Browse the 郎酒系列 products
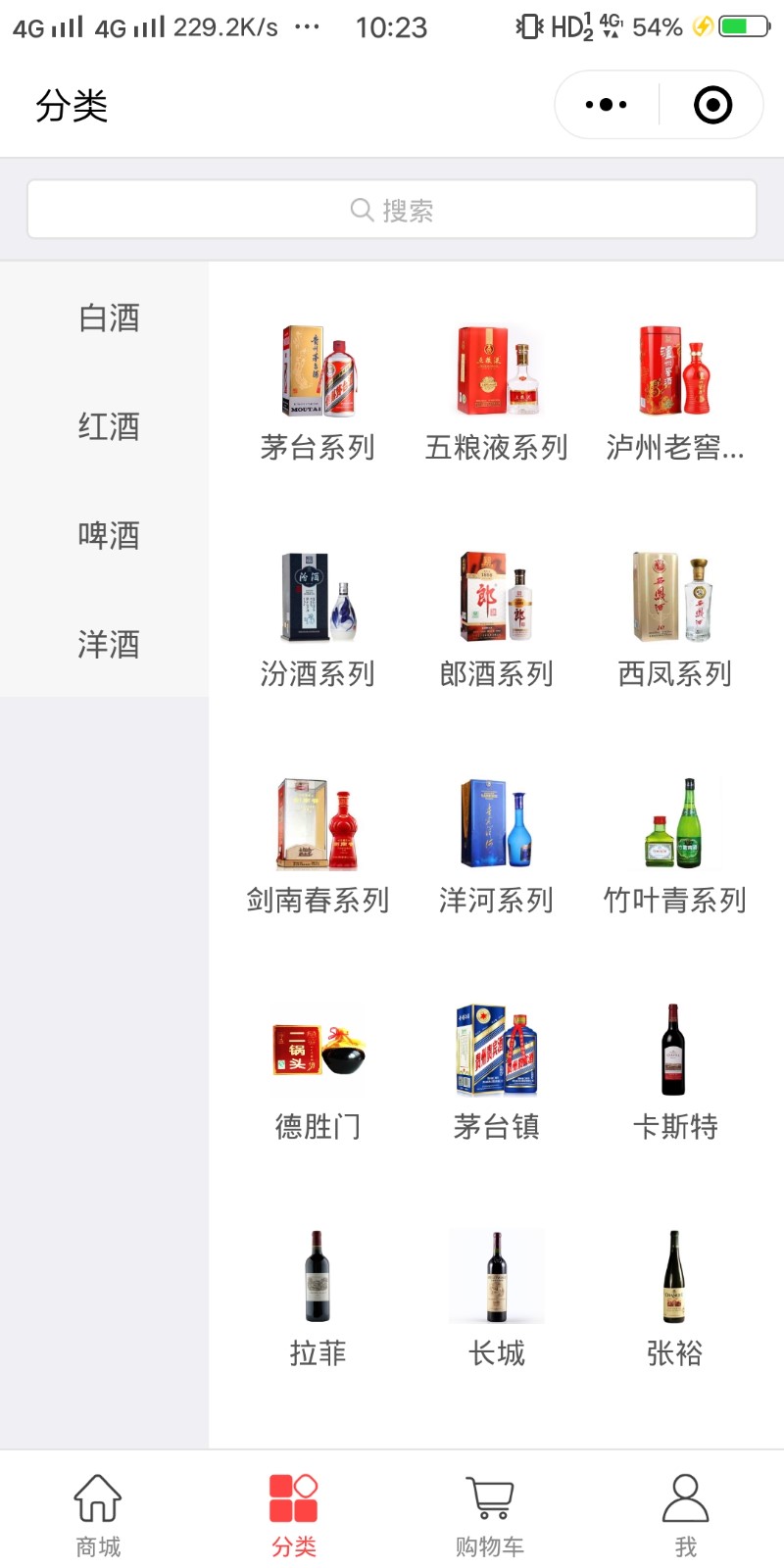This screenshot has width=784, height=1568. pos(496,617)
